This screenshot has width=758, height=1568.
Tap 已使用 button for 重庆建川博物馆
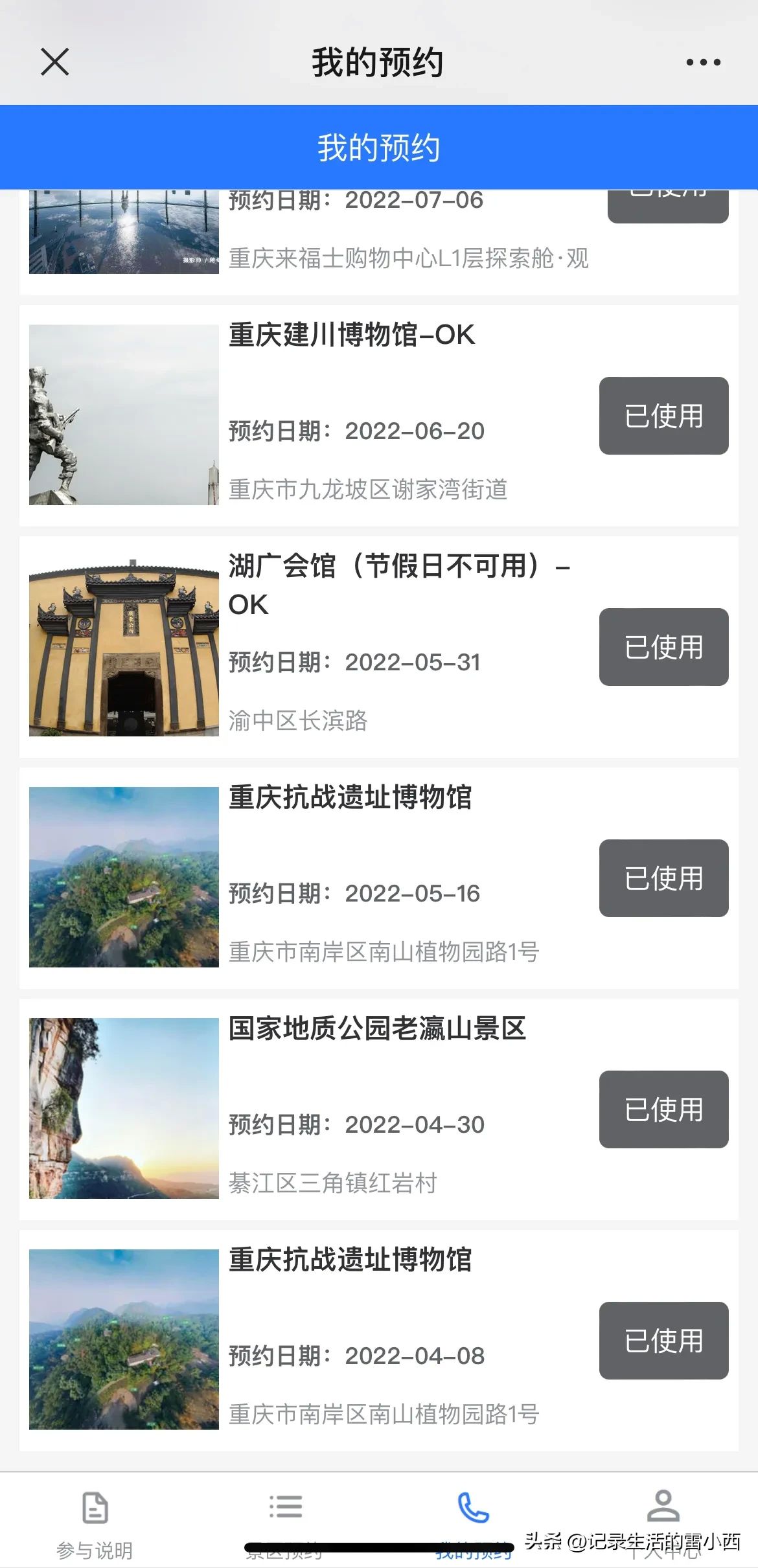point(663,416)
